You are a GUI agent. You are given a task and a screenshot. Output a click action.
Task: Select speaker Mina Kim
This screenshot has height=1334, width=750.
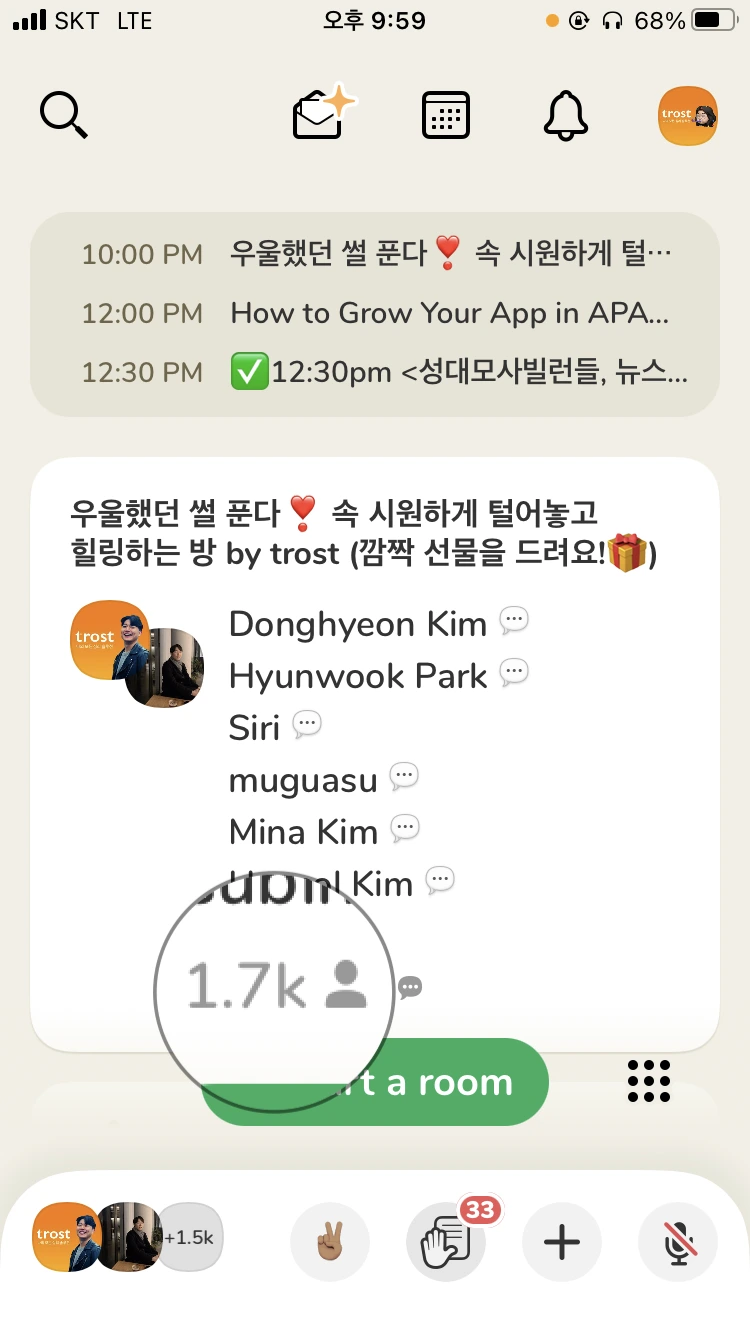pyautogui.click(x=302, y=831)
